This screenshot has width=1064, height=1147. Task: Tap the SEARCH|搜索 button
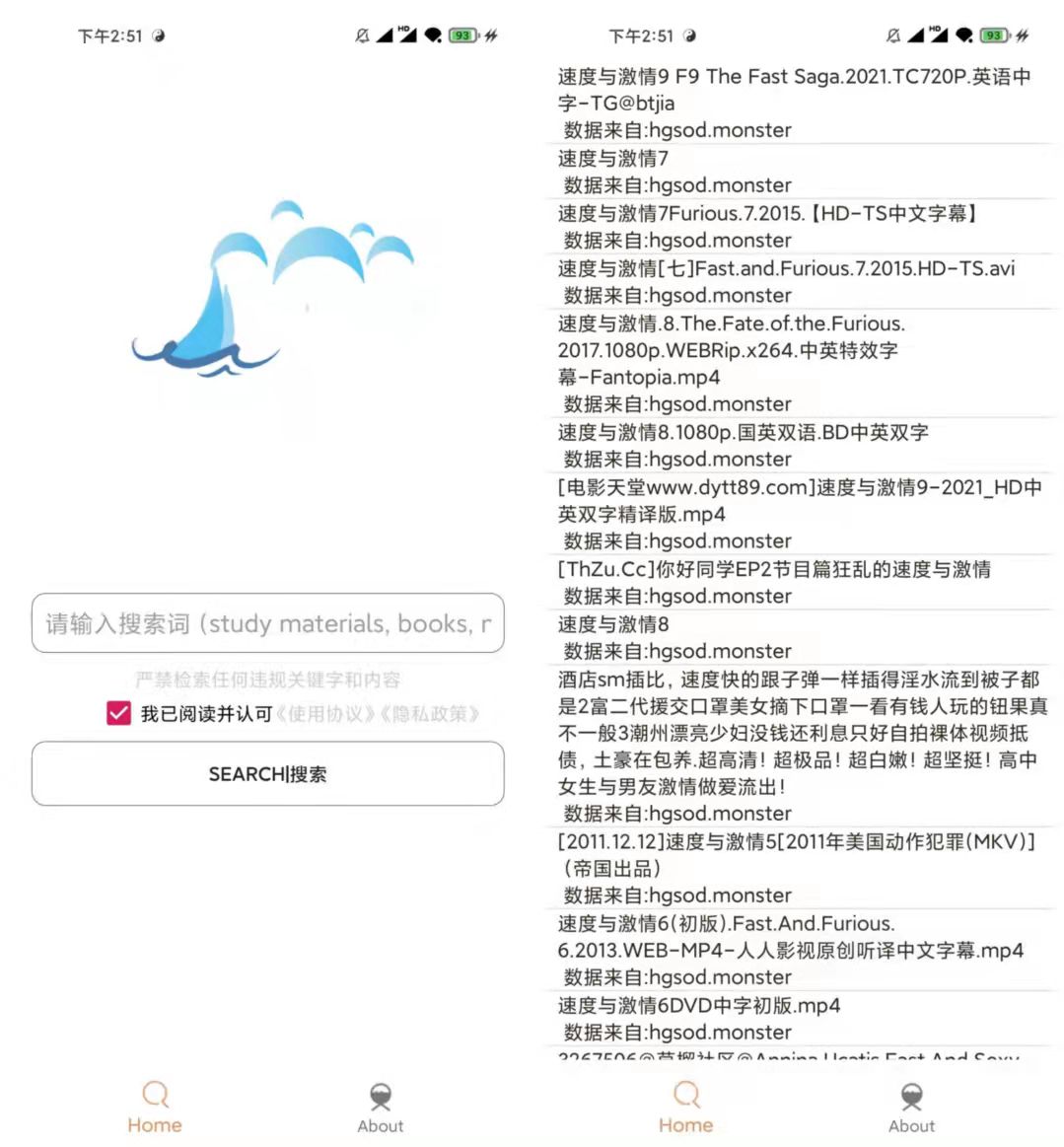(267, 774)
